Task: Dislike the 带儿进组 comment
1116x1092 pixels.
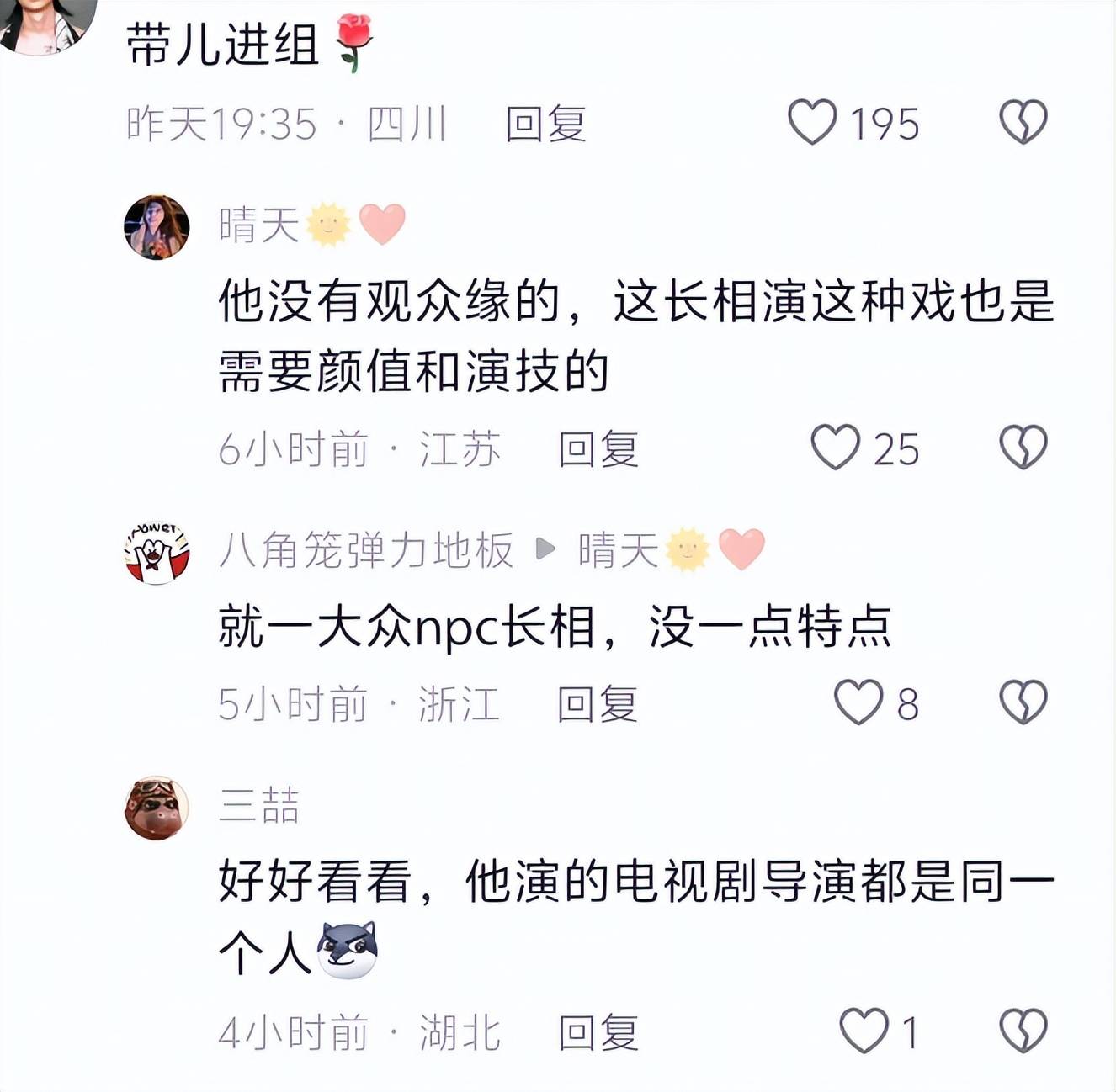Action: coord(1023,123)
